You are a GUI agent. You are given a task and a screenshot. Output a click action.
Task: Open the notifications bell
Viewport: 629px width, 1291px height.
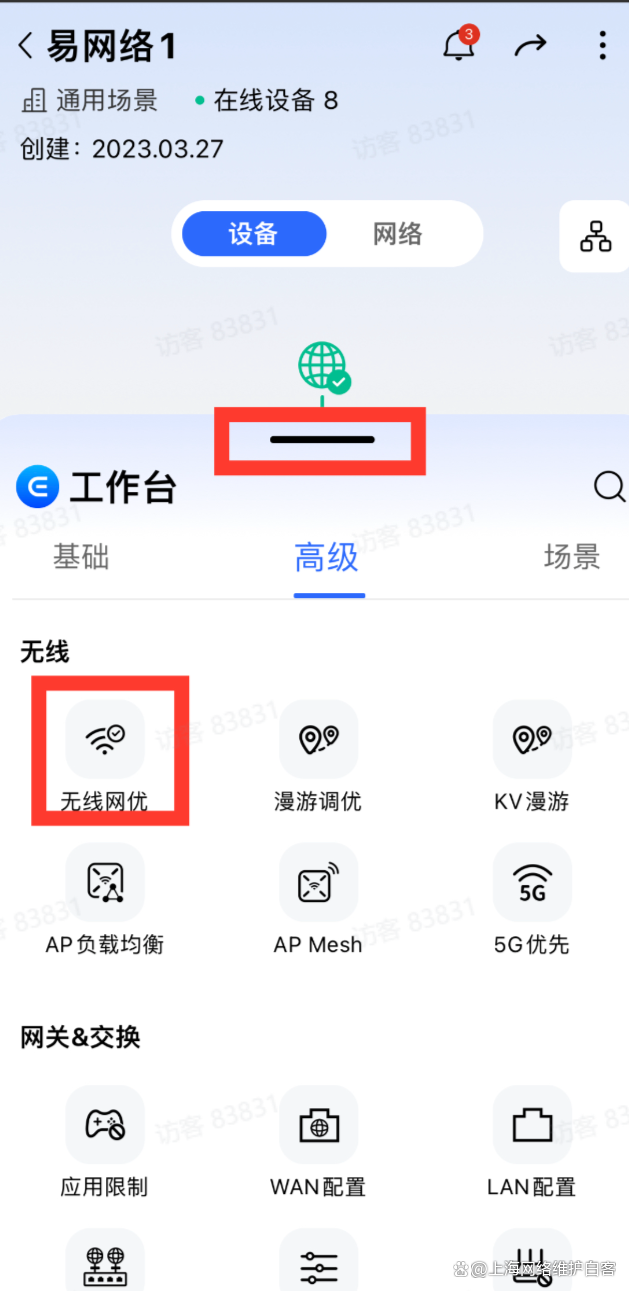459,45
